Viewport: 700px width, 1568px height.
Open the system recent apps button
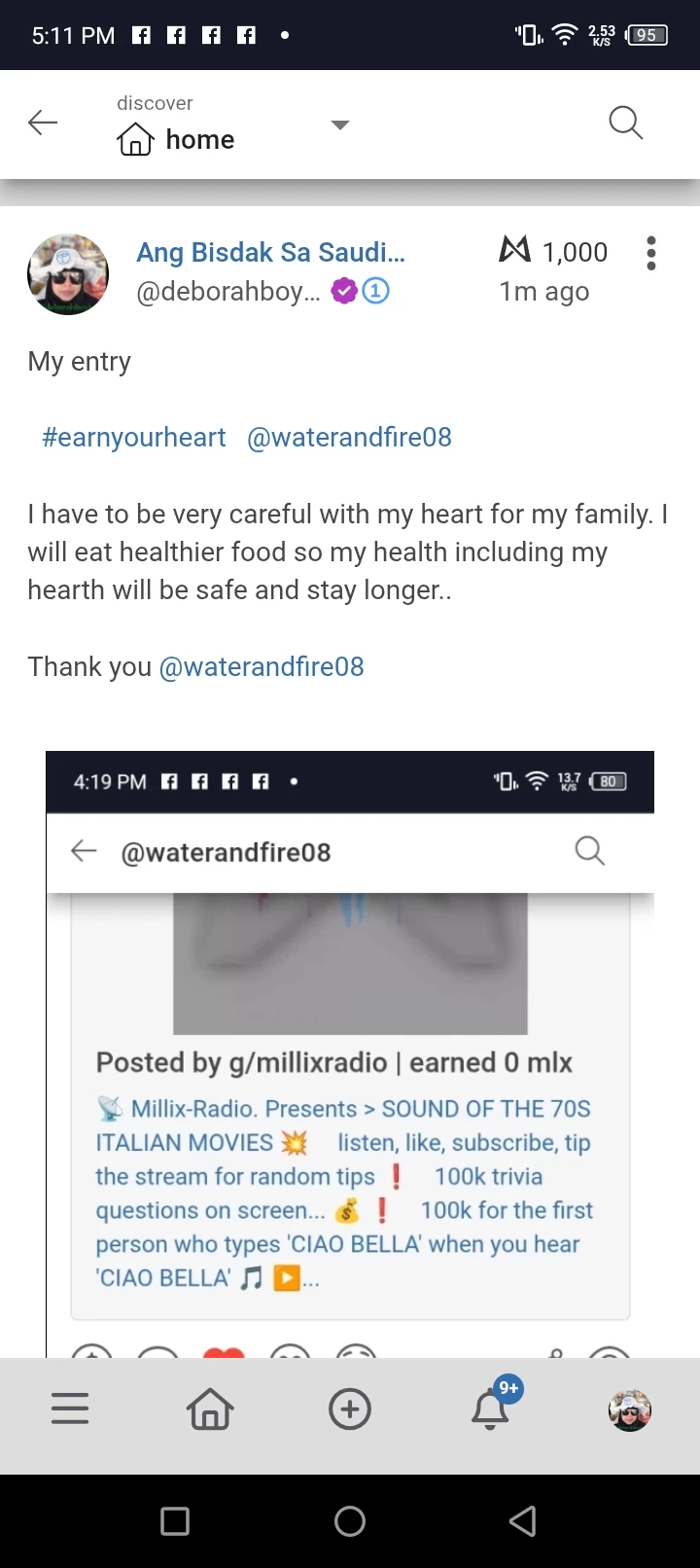175,1521
